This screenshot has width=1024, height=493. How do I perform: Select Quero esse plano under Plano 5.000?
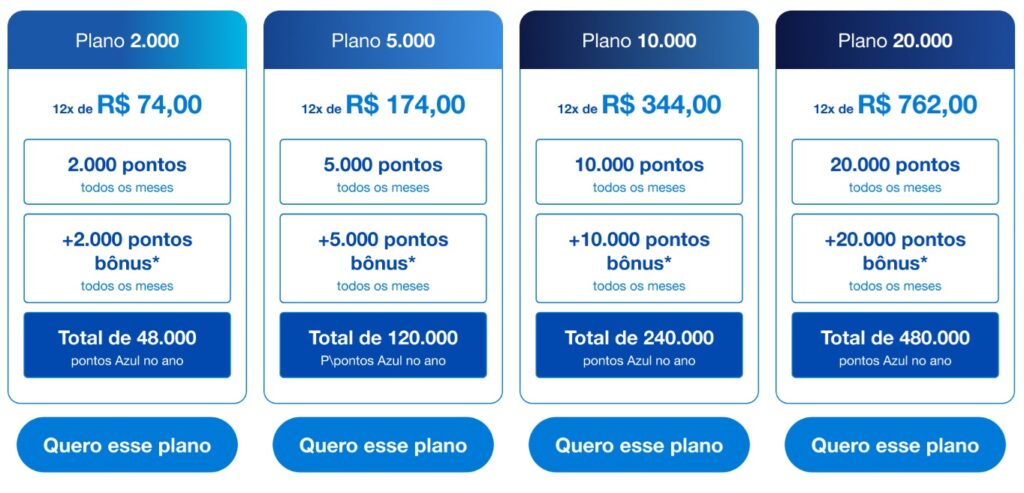coord(383,445)
